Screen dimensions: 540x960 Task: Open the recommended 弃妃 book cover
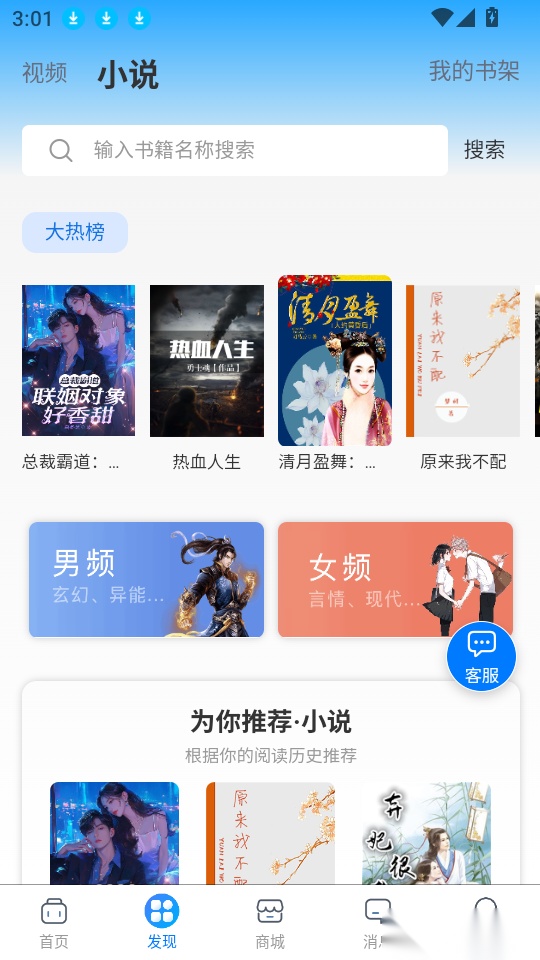426,833
